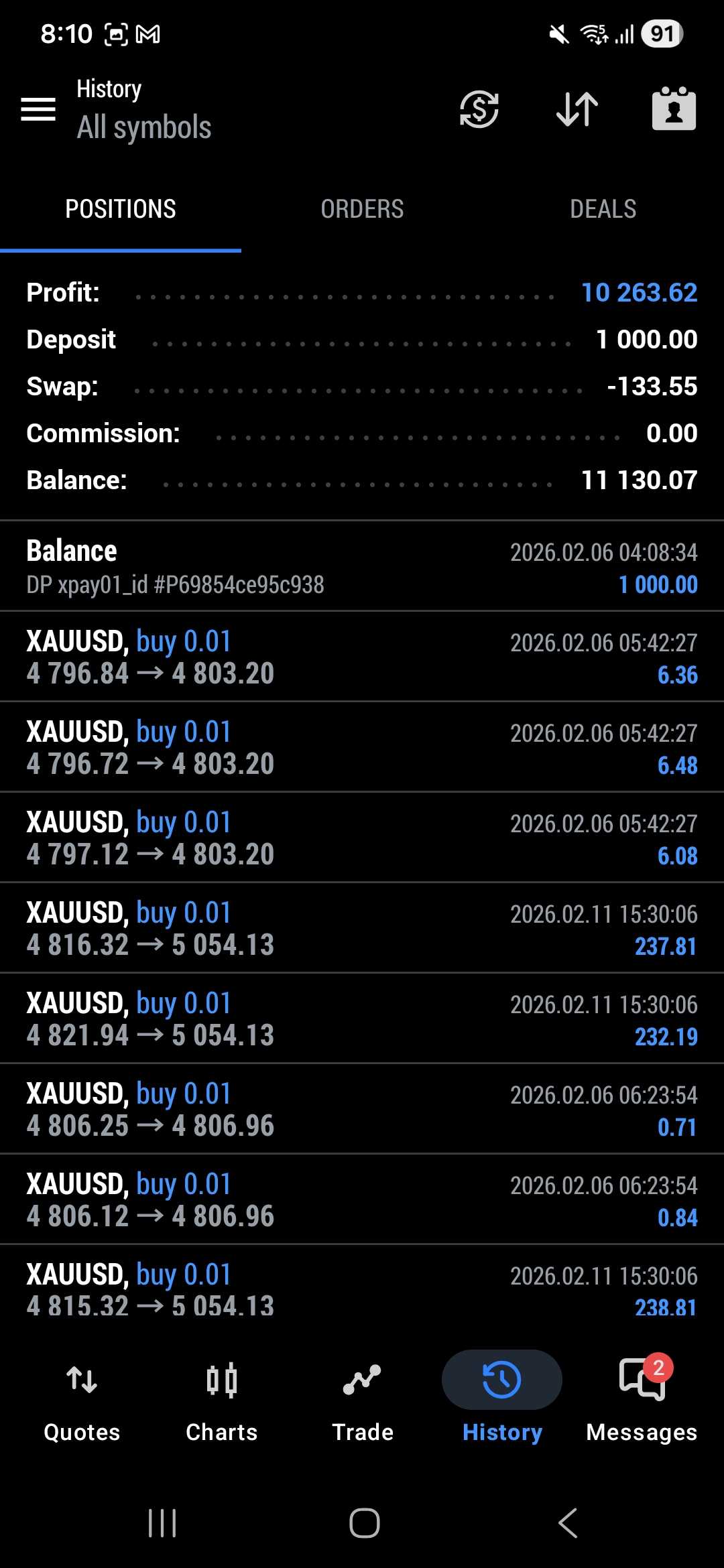This screenshot has height=1568, width=724.
Task: Open the hamburger drawer menu
Action: 38,109
